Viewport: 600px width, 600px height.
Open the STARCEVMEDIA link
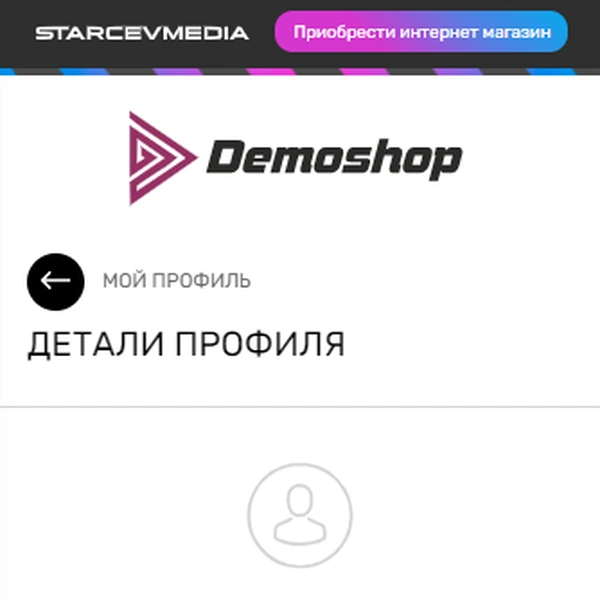(142, 33)
